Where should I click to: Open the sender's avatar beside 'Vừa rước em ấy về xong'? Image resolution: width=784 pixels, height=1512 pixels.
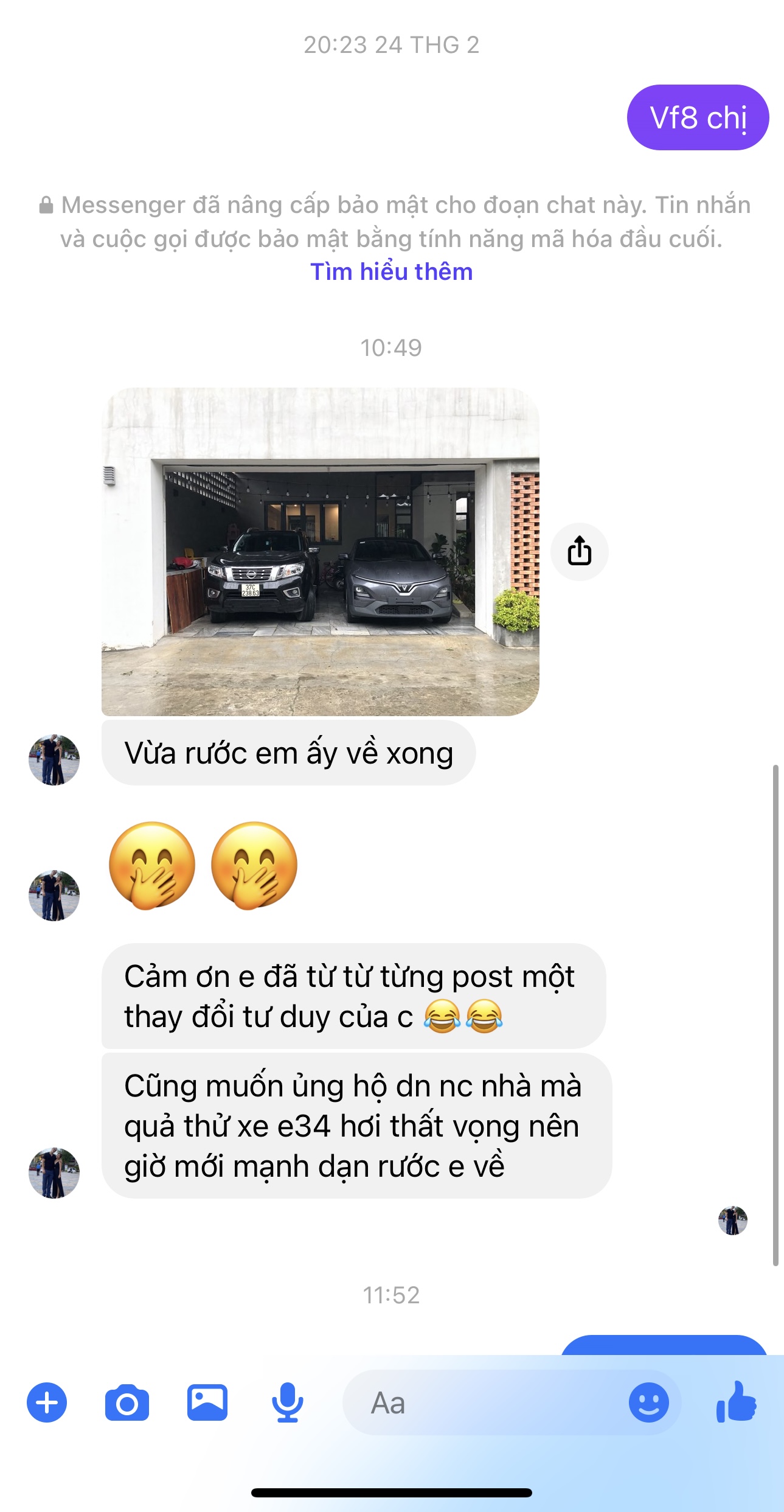(54, 759)
